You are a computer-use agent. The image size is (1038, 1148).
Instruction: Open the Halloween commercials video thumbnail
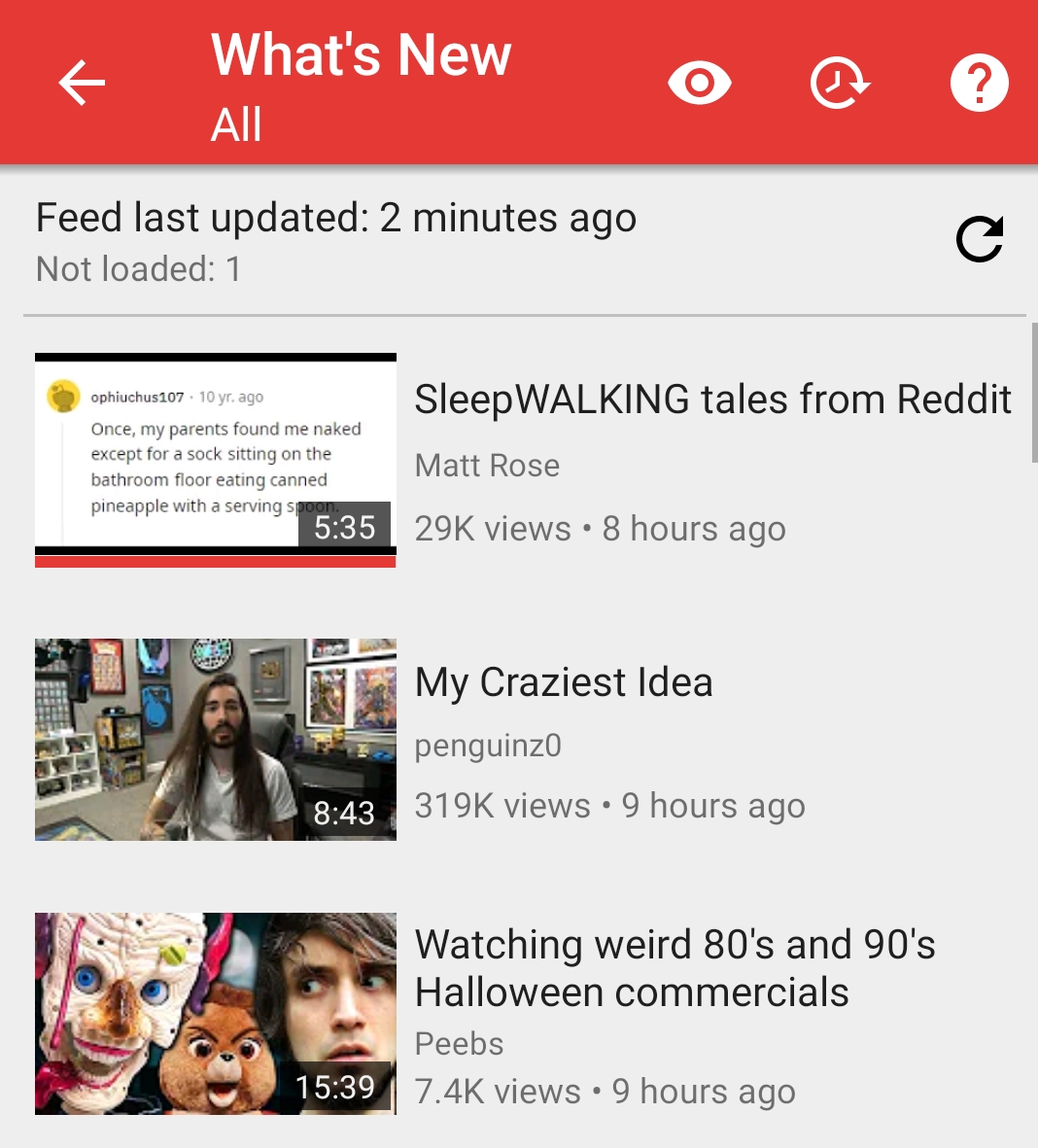click(216, 1014)
